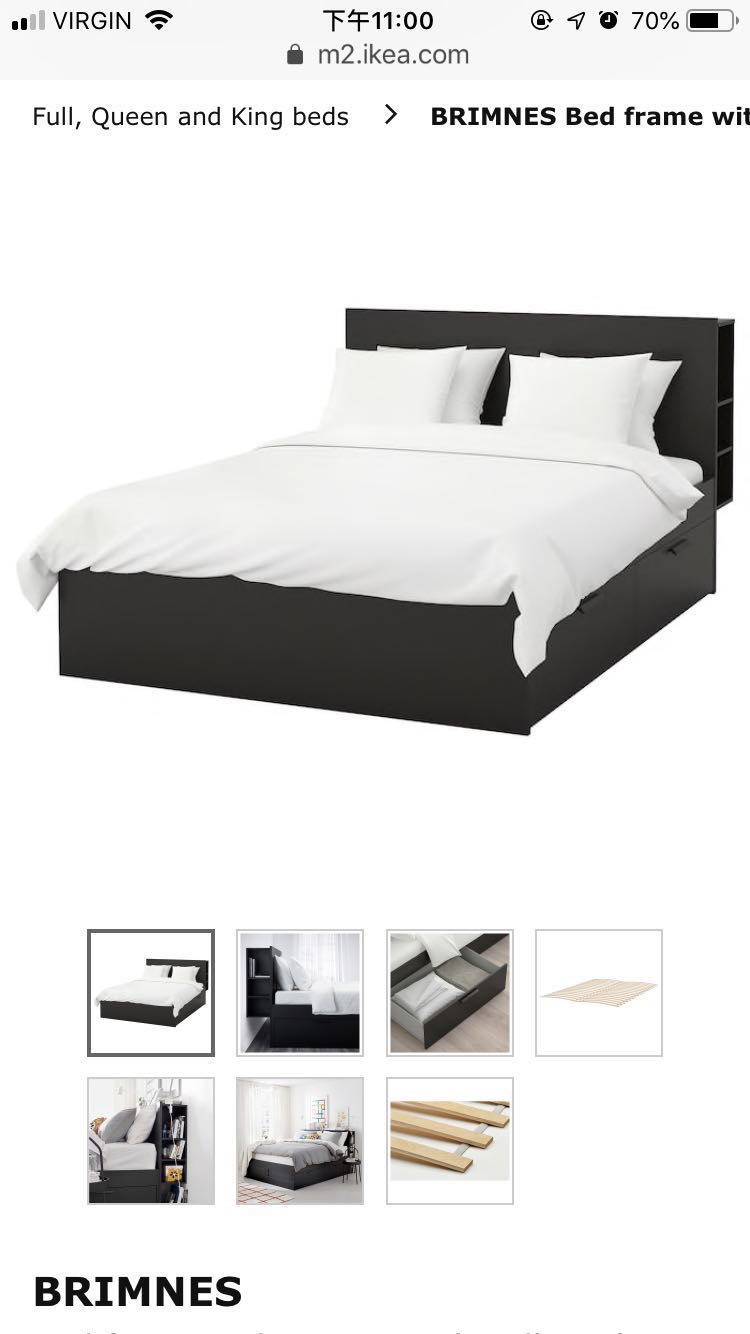The height and width of the screenshot is (1334, 750).
Task: View the thumbnail of the open storage drawer
Action: point(450,993)
